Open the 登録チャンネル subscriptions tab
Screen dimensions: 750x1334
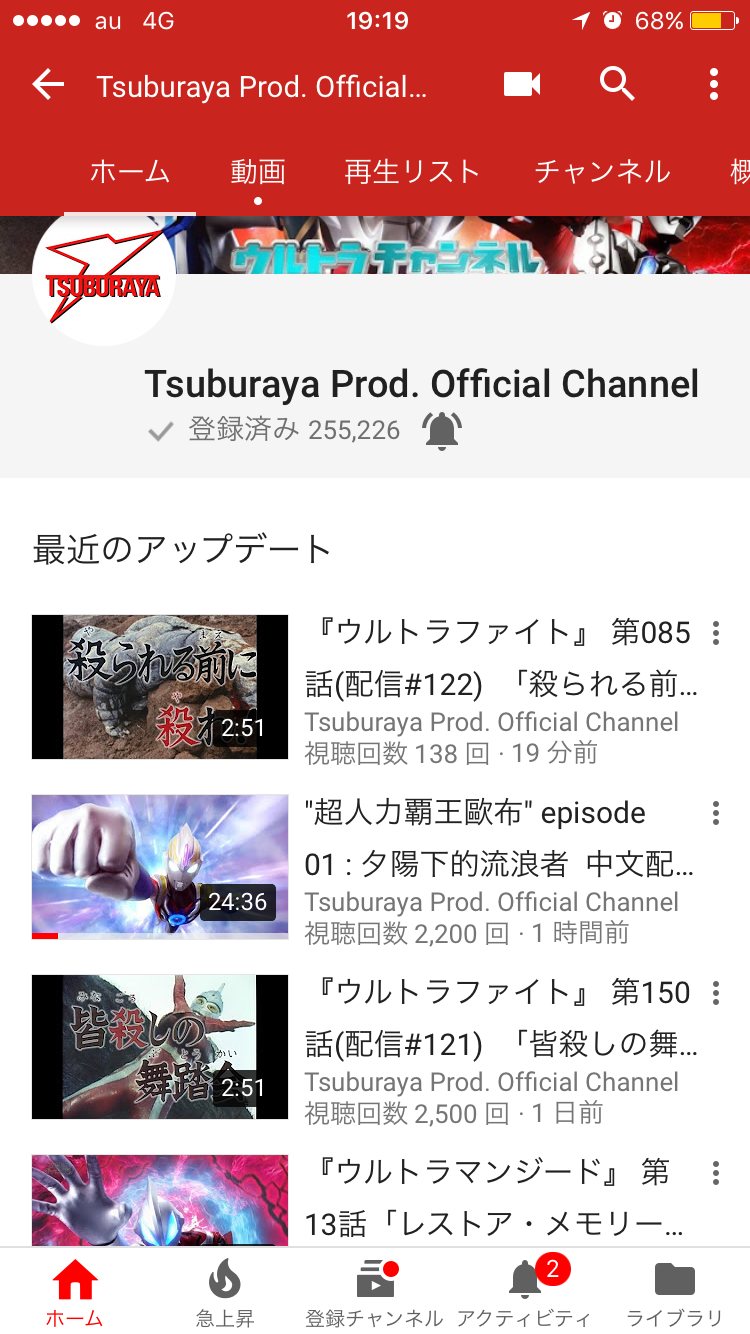374,1291
